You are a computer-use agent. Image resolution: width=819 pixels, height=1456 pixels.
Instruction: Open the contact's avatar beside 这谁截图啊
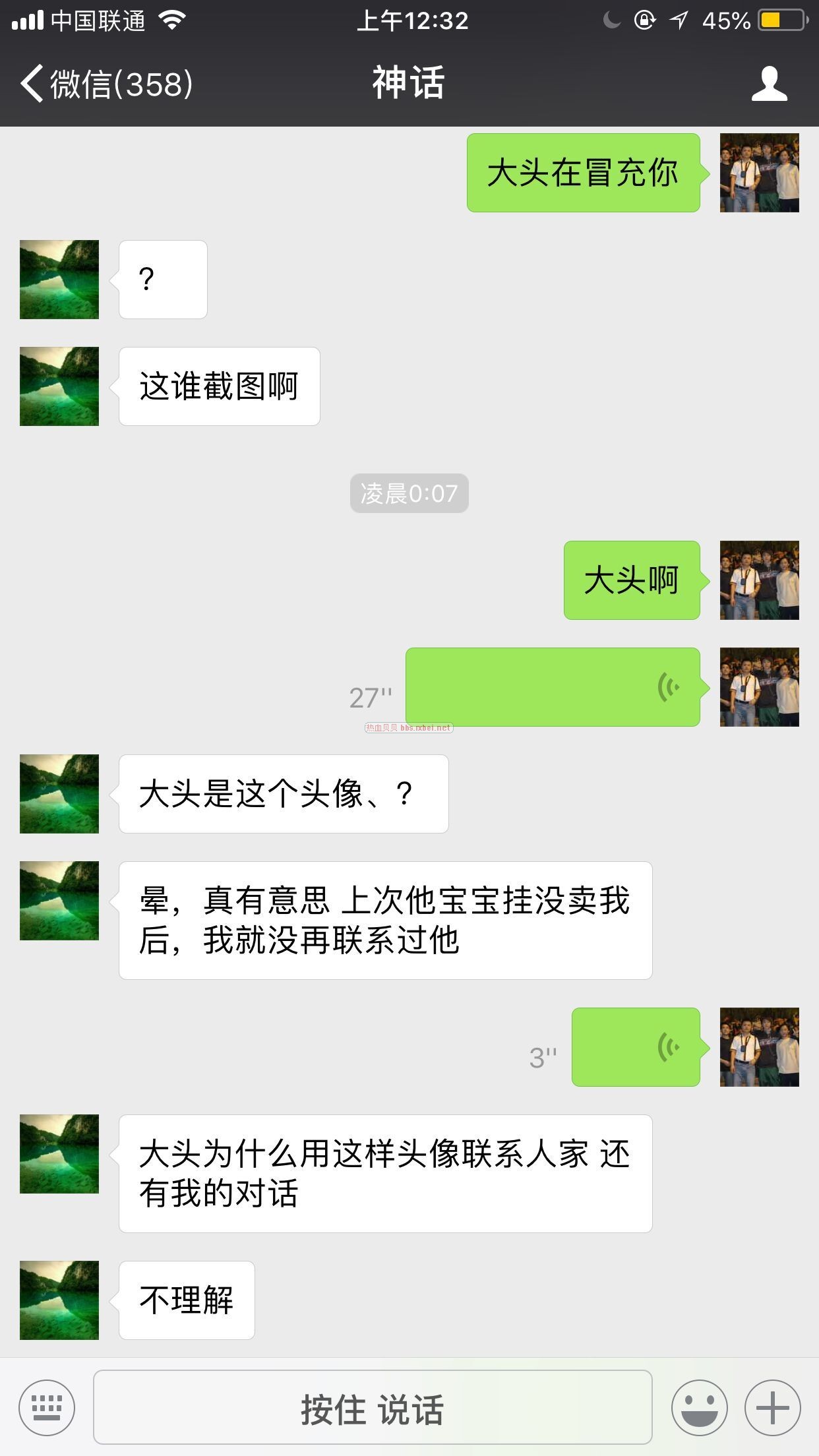[59, 386]
